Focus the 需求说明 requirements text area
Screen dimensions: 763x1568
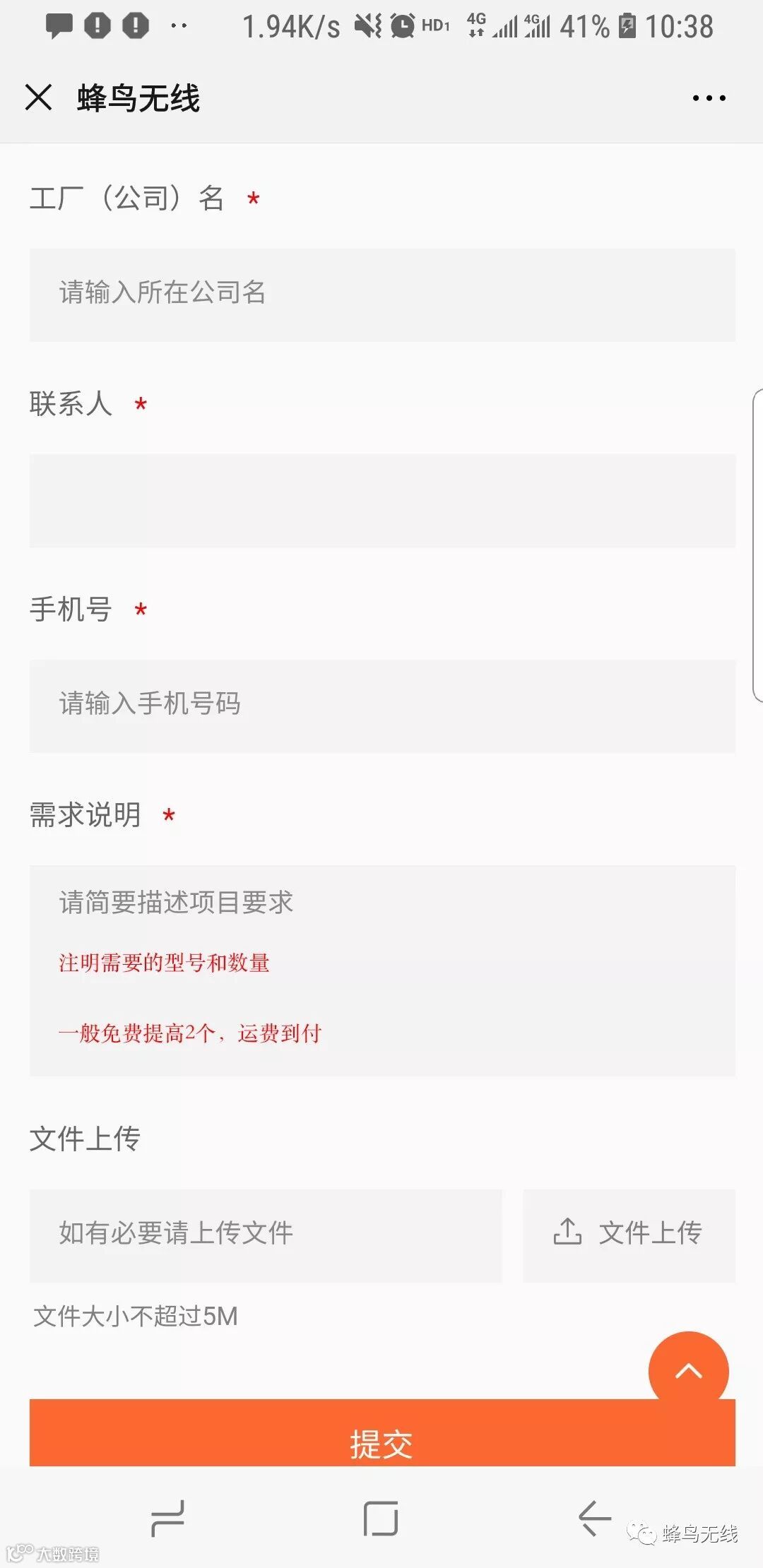(x=381, y=970)
